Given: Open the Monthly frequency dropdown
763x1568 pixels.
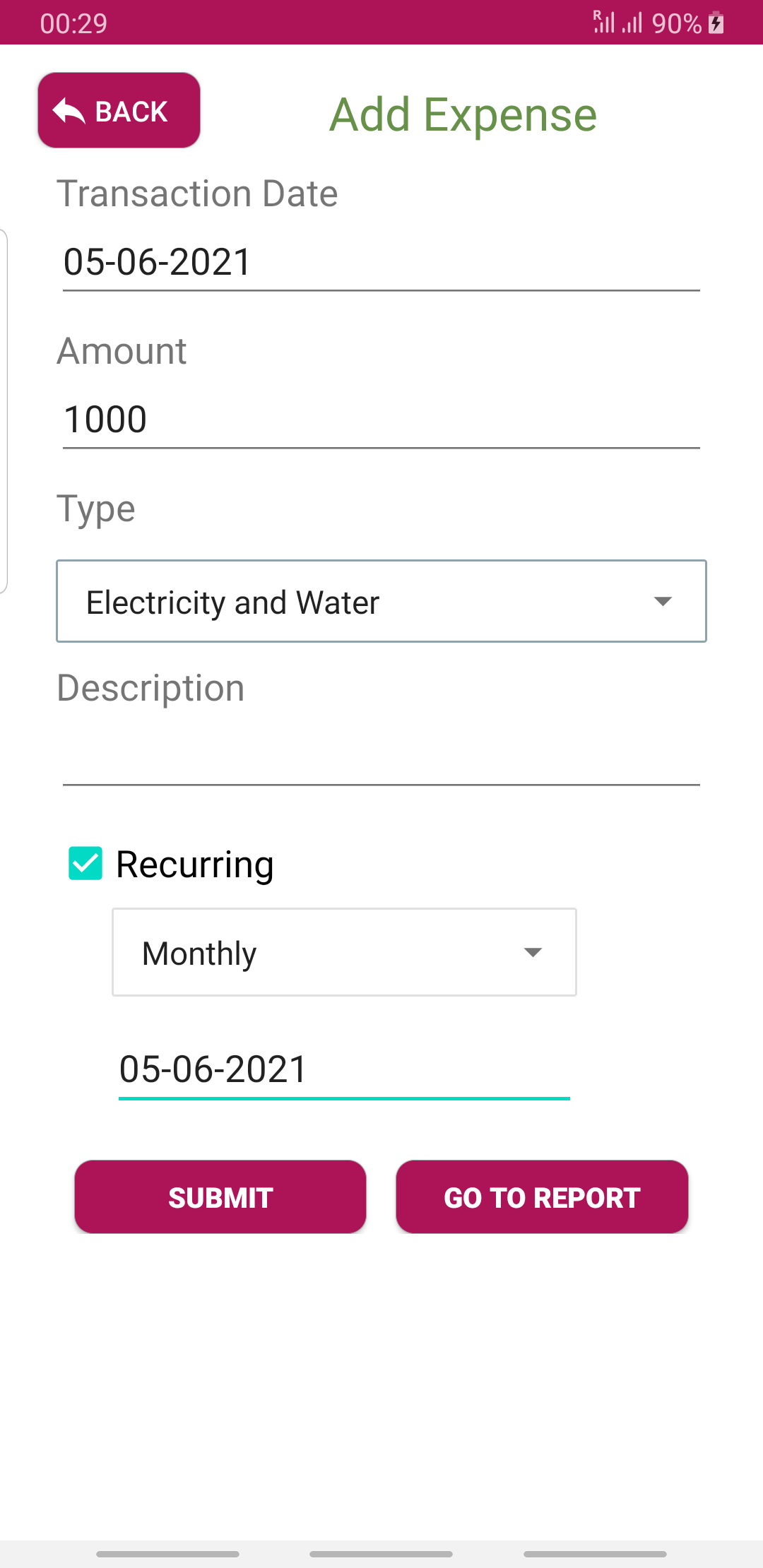Looking at the screenshot, I should click(344, 952).
